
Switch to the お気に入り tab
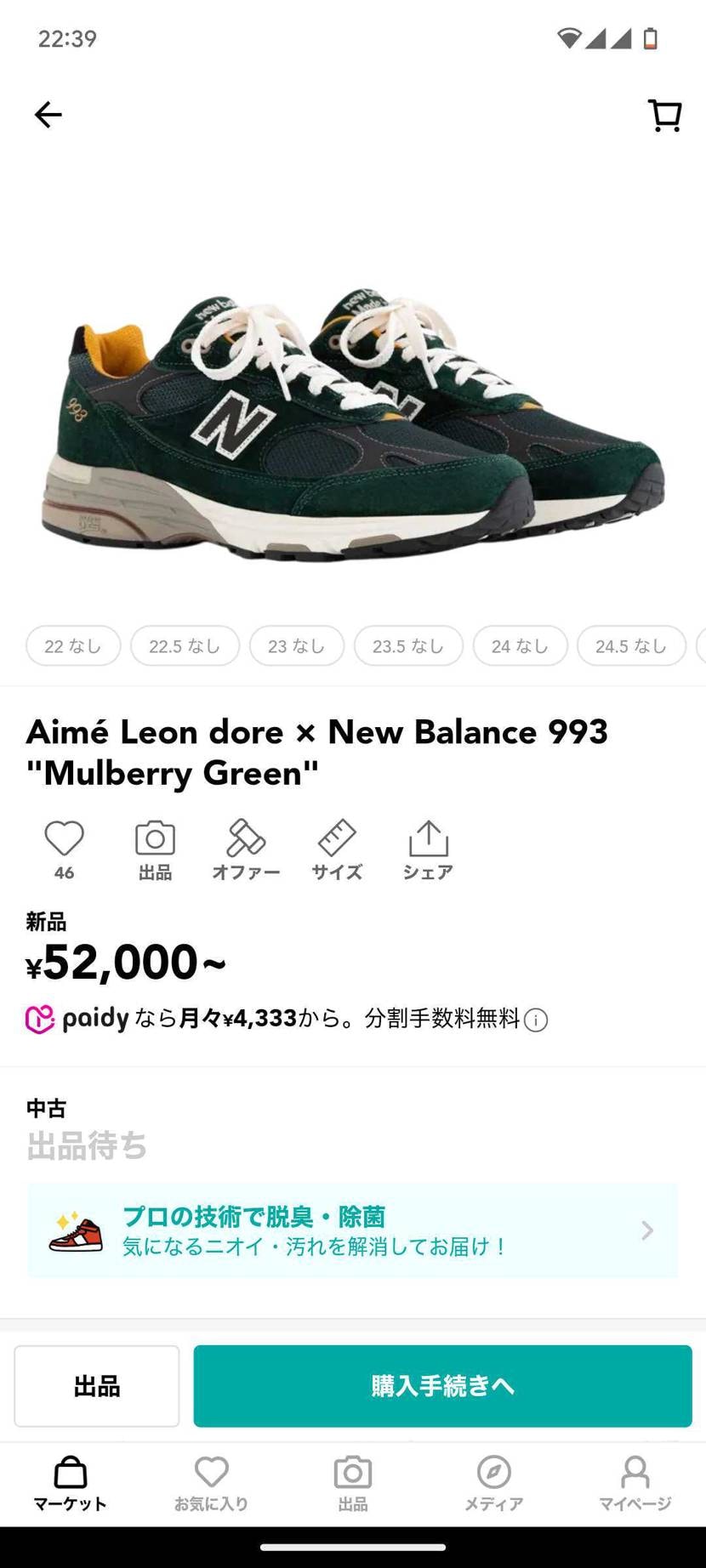point(211,1484)
